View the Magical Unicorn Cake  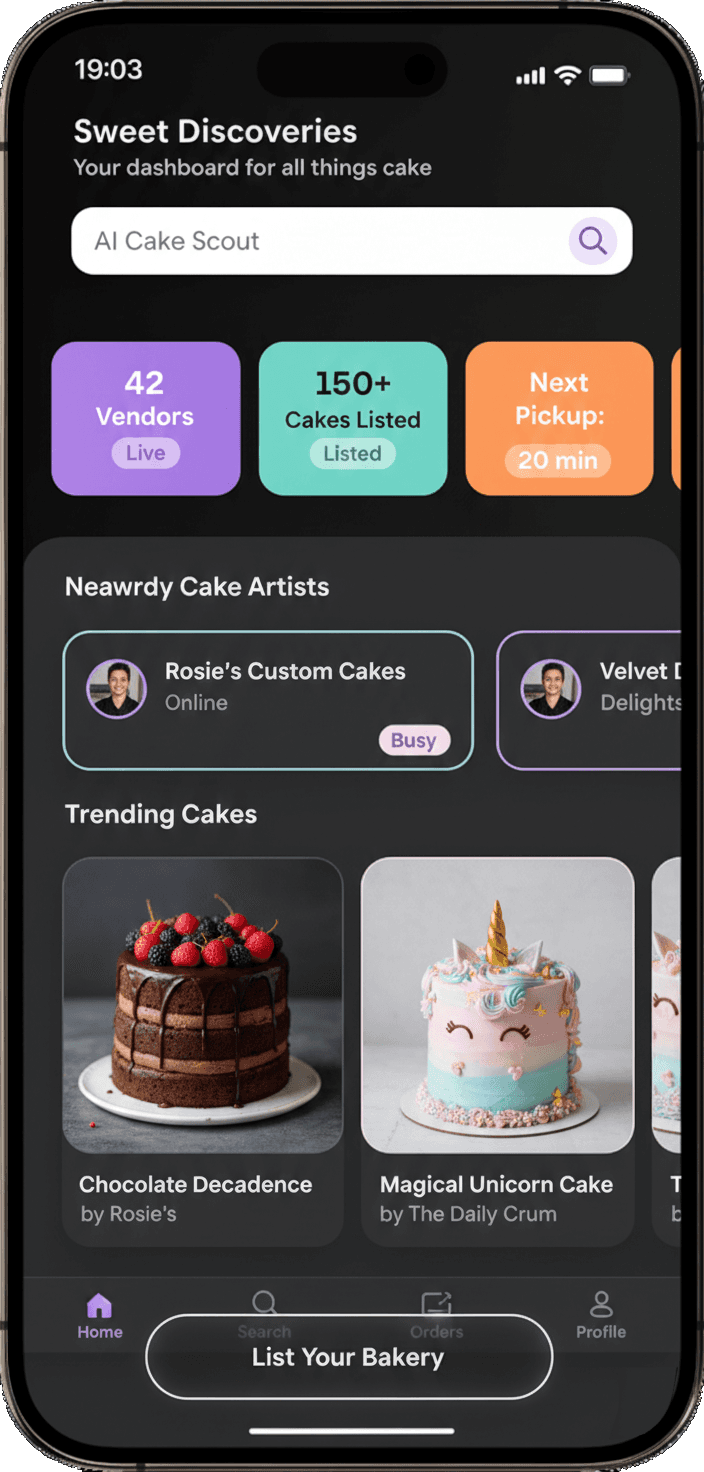pyautogui.click(x=497, y=1050)
